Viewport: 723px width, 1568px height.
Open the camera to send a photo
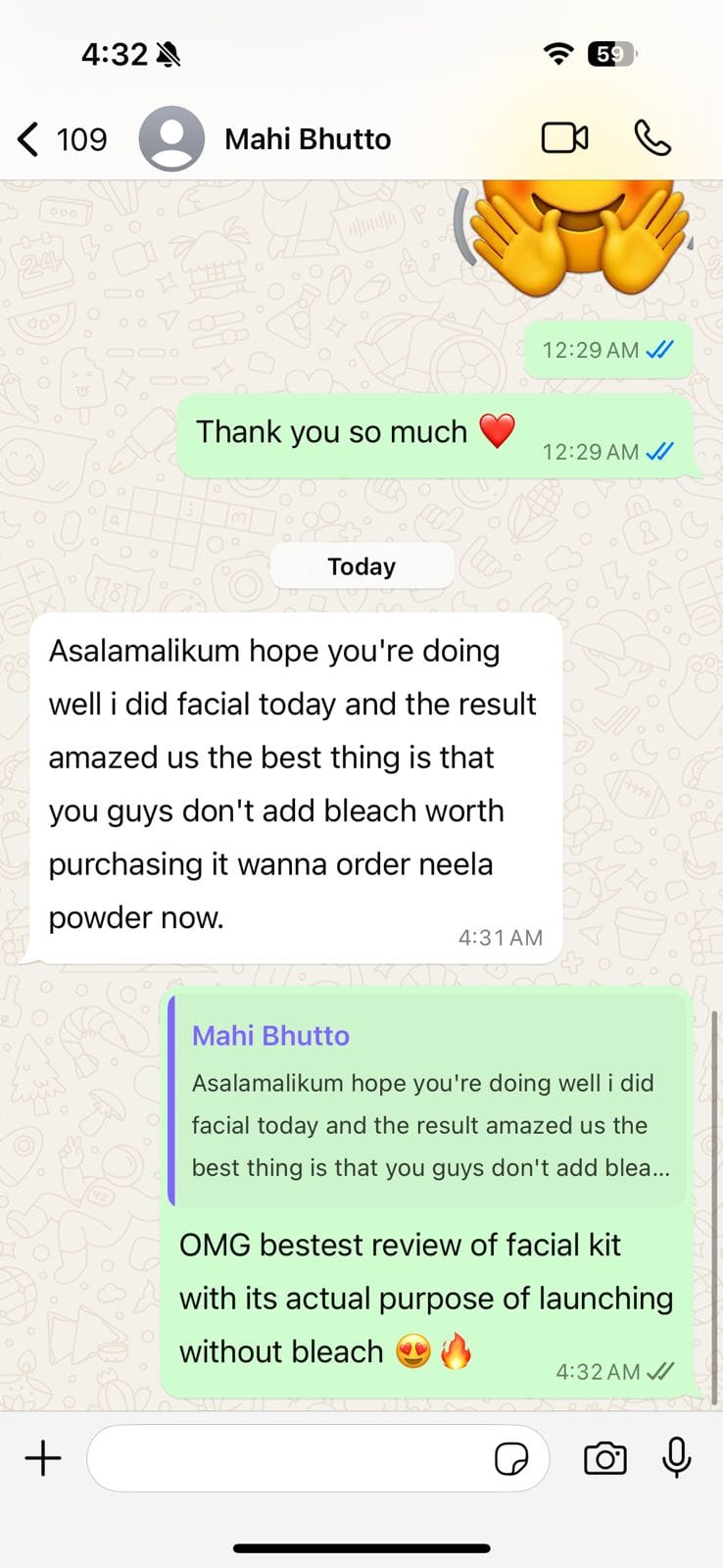click(x=605, y=1458)
